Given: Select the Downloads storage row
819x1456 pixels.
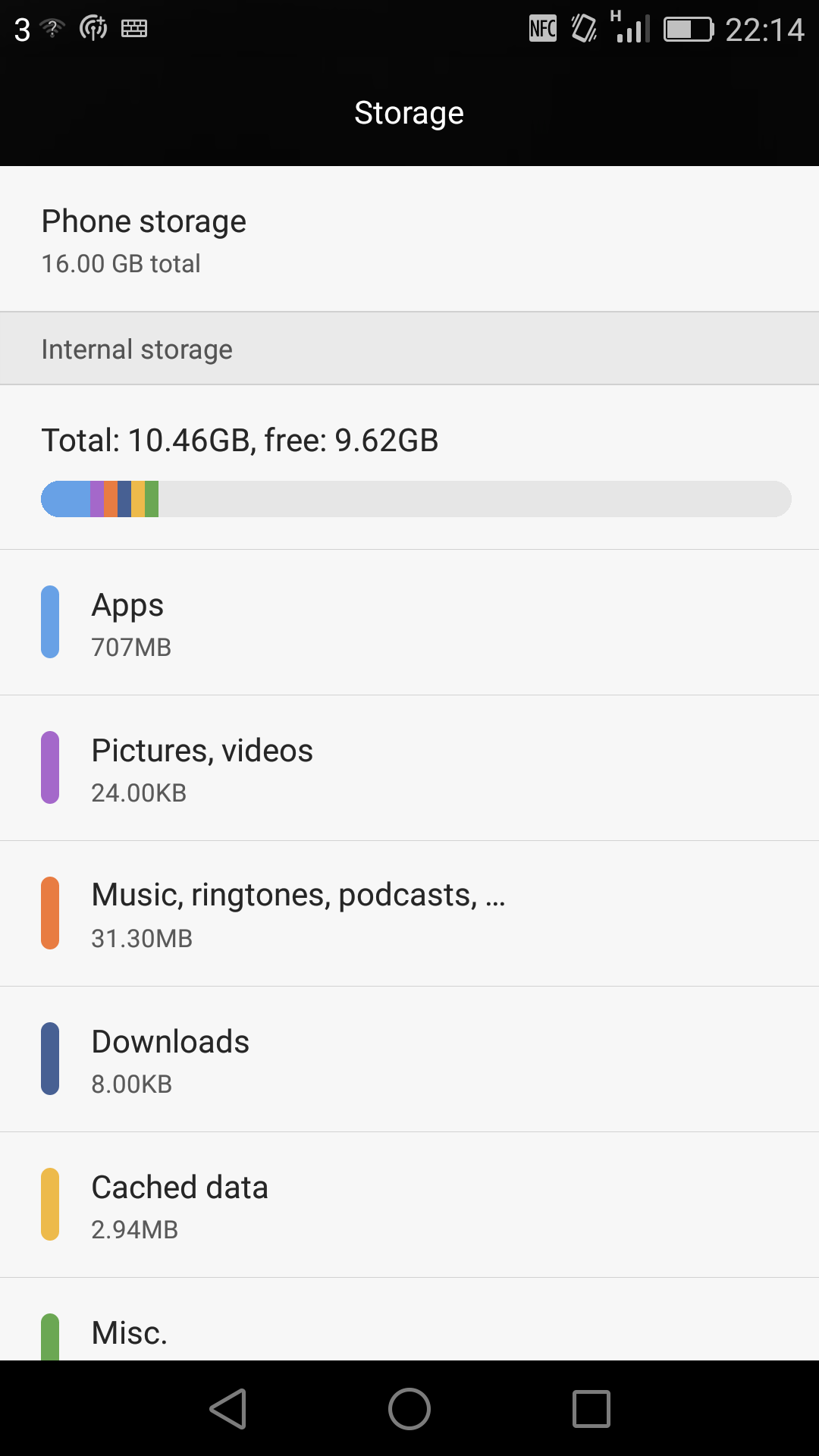Looking at the screenshot, I should click(x=409, y=1059).
